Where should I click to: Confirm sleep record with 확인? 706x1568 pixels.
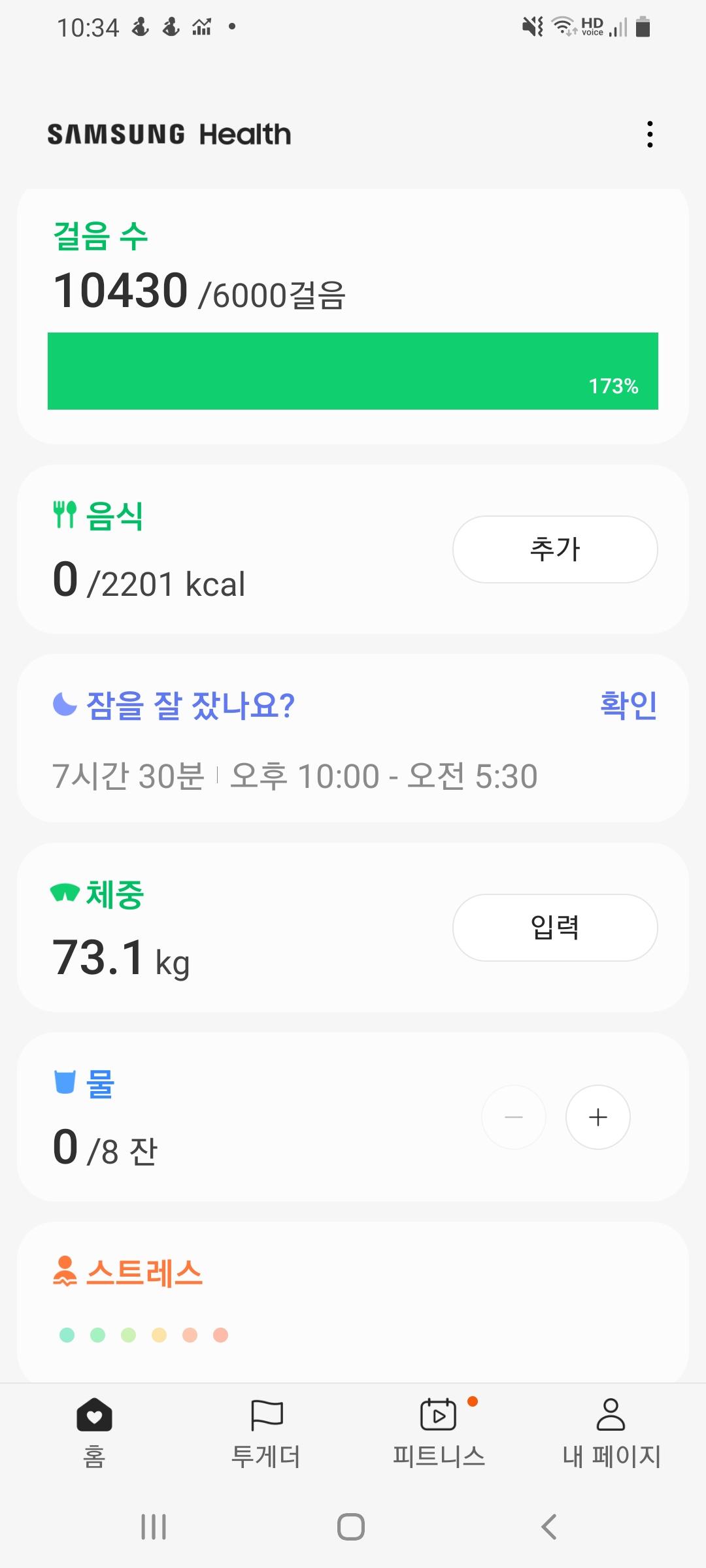tap(628, 706)
